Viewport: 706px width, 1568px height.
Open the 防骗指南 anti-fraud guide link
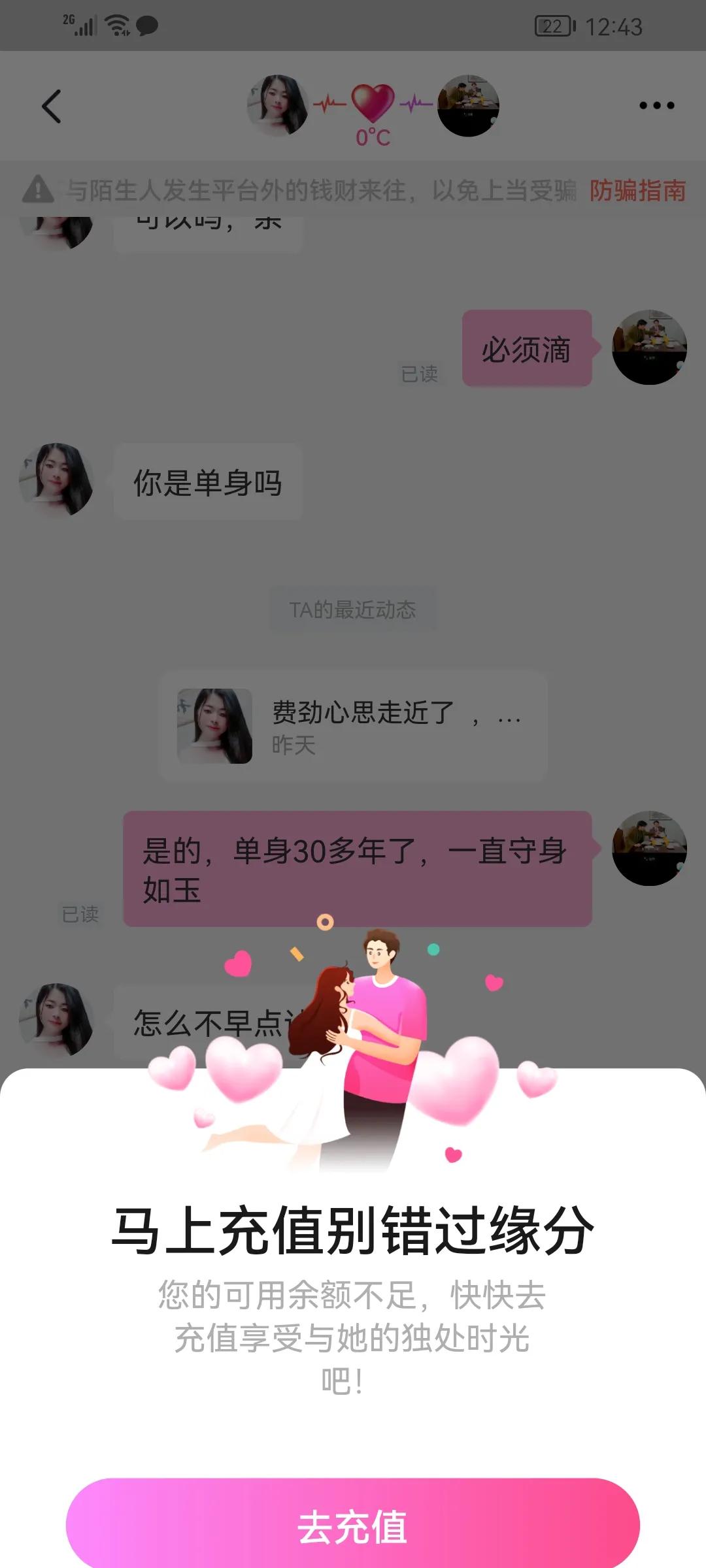[x=637, y=191]
